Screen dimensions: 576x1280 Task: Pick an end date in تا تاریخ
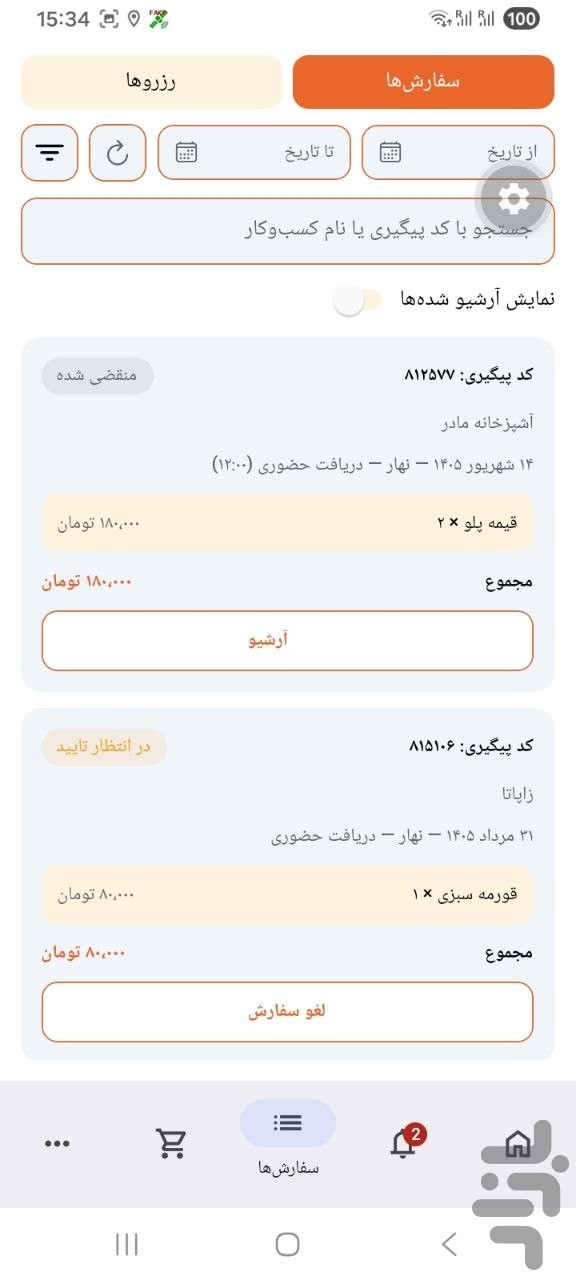(254, 152)
